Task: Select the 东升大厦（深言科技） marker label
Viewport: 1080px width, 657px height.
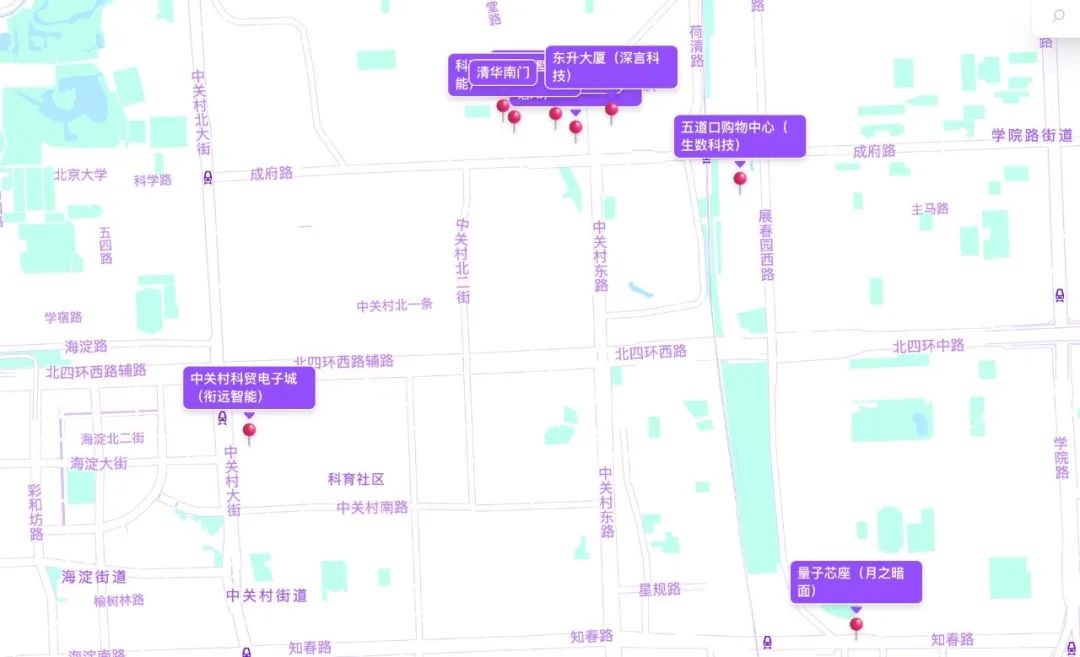Action: point(611,67)
